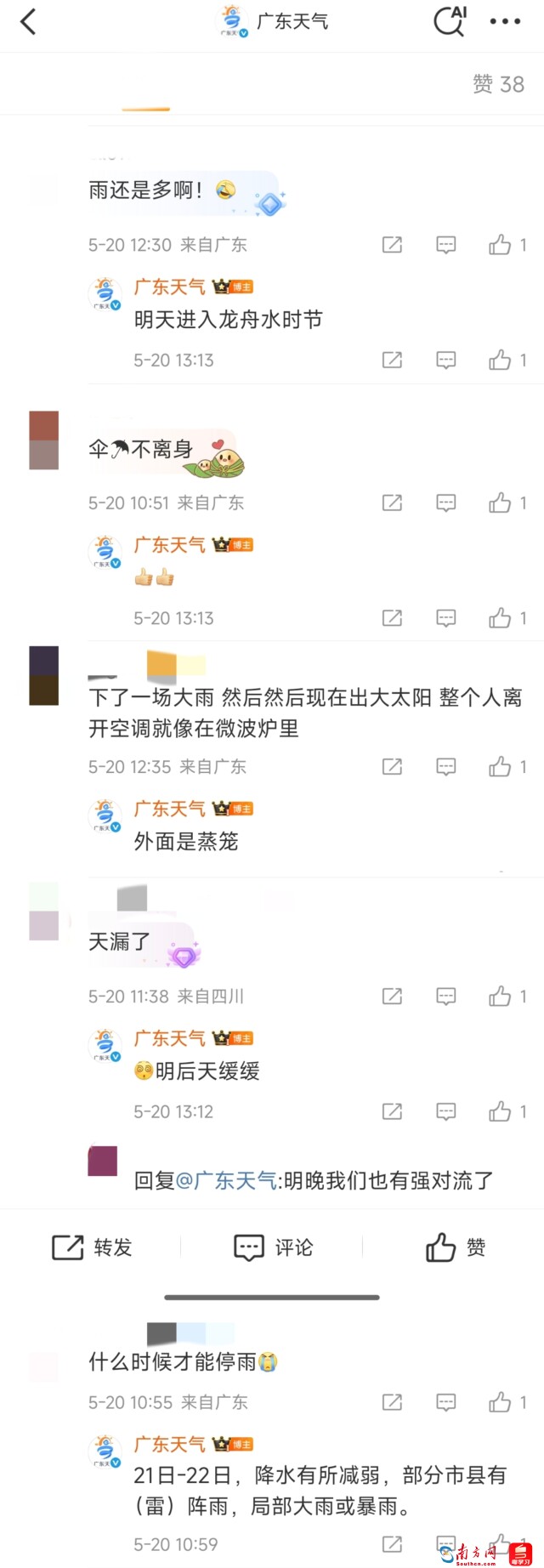Tap the 转发 button in bottom bar
This screenshot has width=544, height=1568.
(92, 1247)
